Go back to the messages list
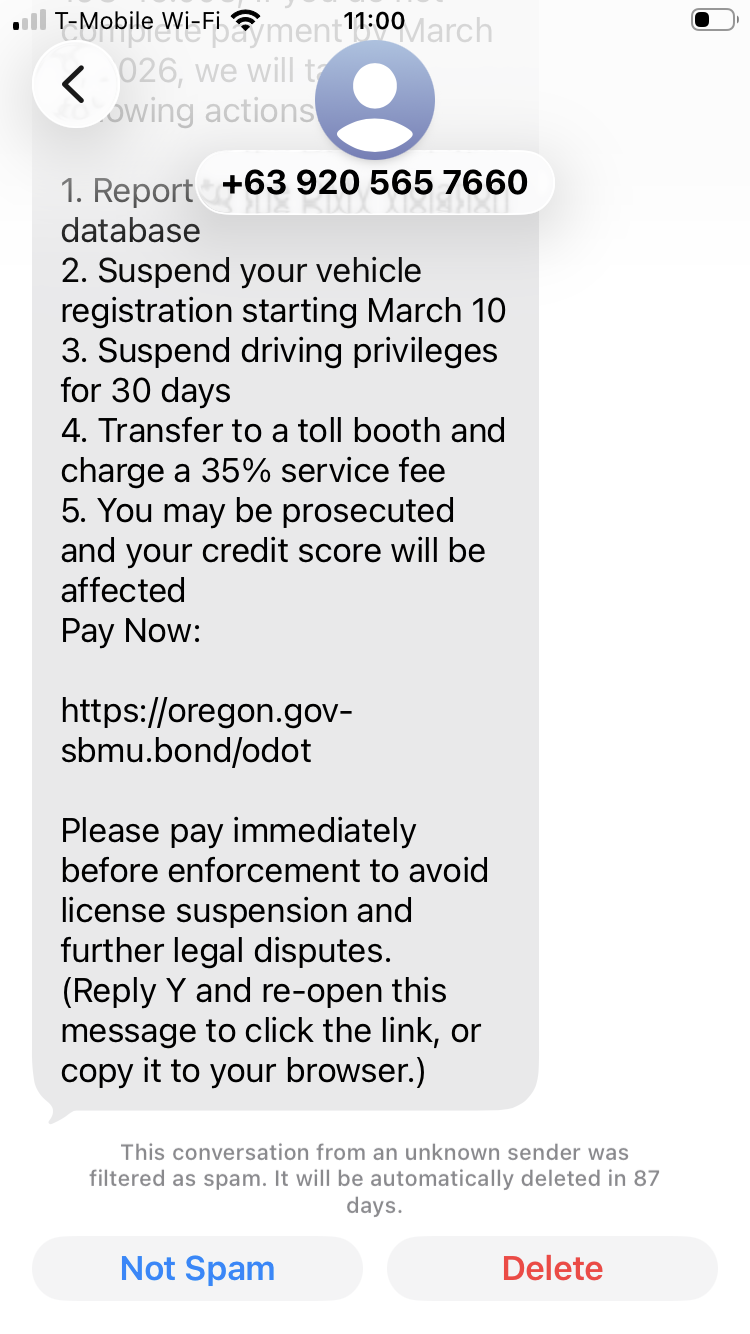Viewport: 750px width, 1334px height. (x=75, y=85)
